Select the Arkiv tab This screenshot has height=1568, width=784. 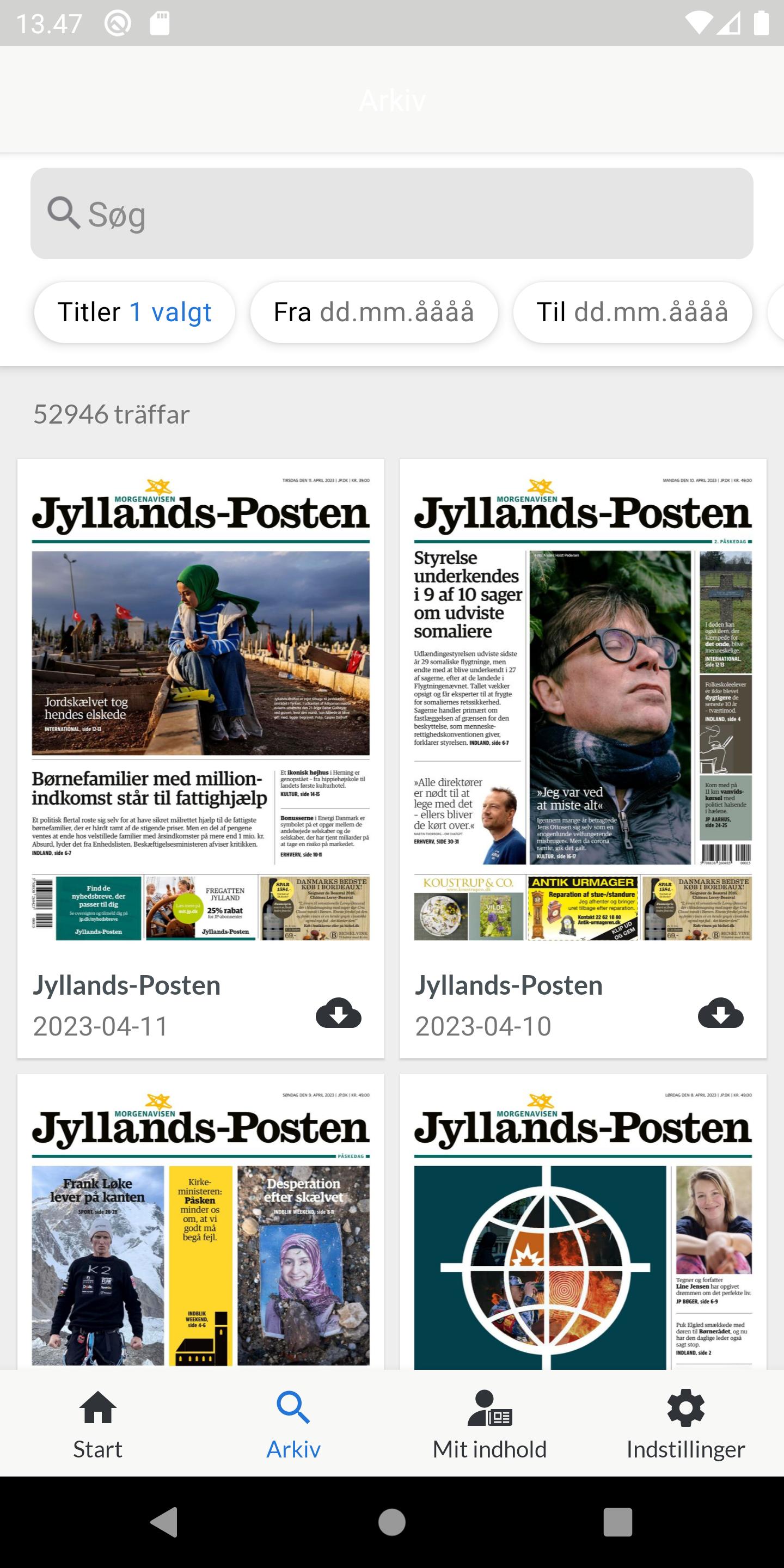tap(294, 1424)
